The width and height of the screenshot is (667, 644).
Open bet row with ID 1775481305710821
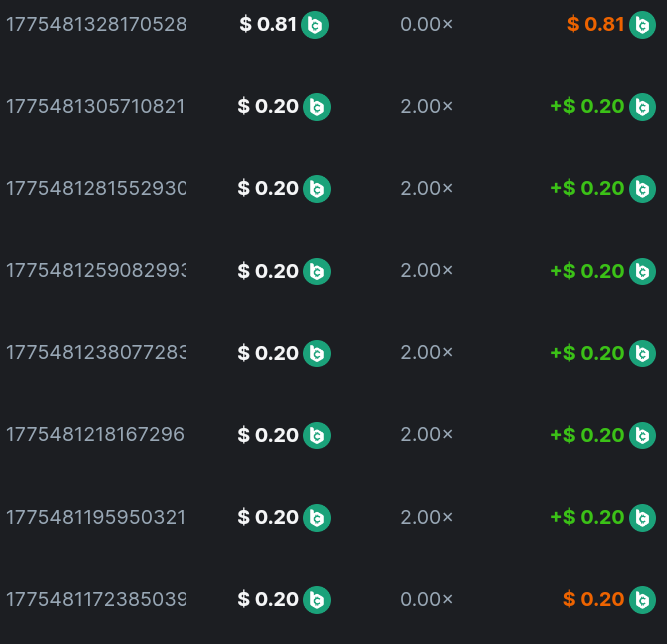tap(96, 106)
